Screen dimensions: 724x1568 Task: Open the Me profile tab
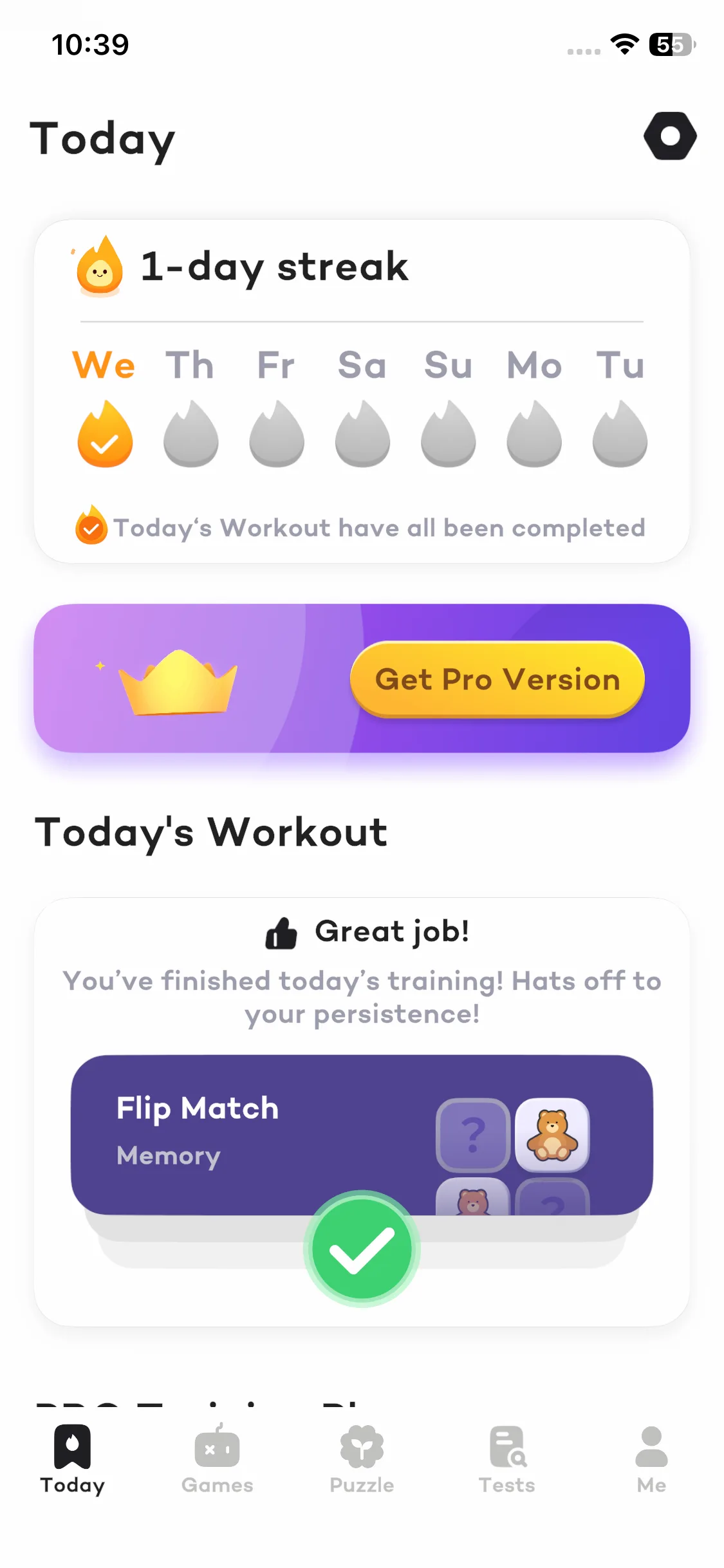(651, 1460)
